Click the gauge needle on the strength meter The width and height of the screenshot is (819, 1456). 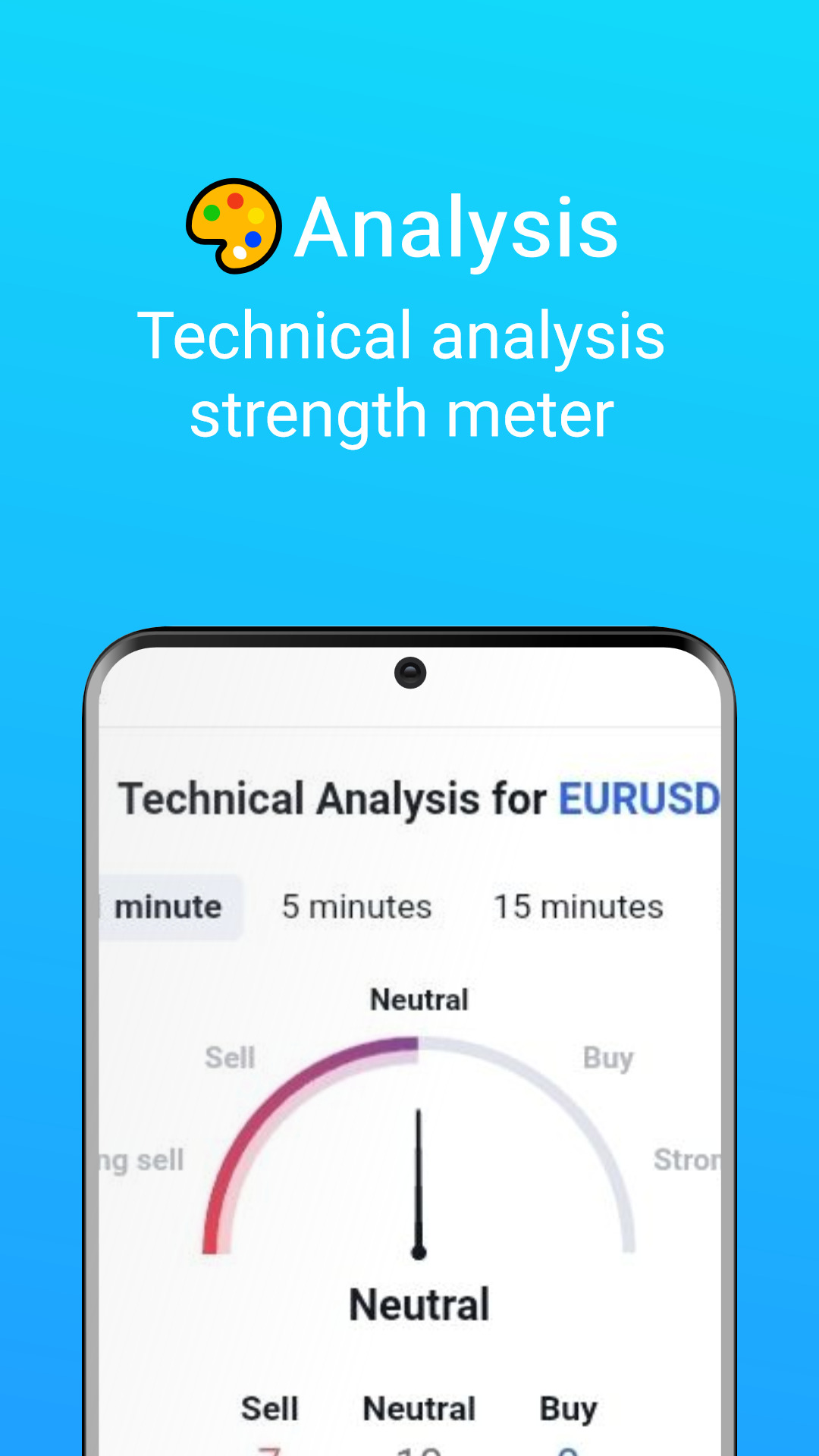tap(419, 1175)
